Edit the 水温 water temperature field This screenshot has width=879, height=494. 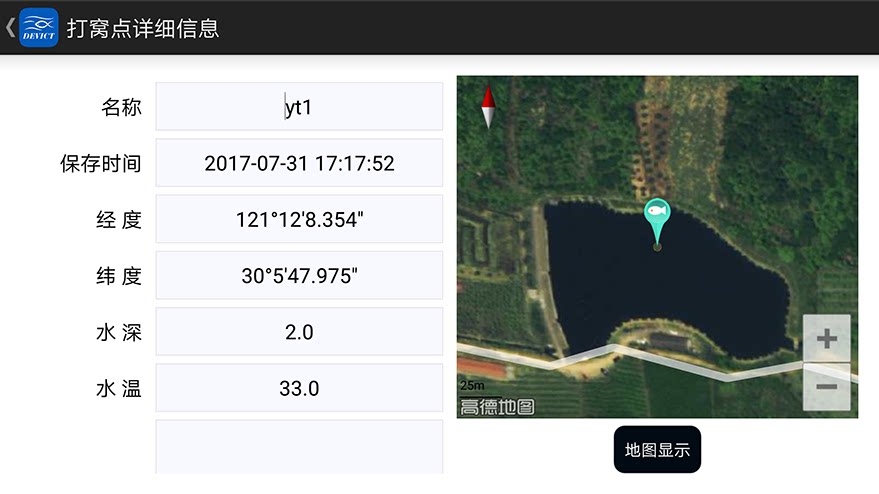[x=299, y=387]
